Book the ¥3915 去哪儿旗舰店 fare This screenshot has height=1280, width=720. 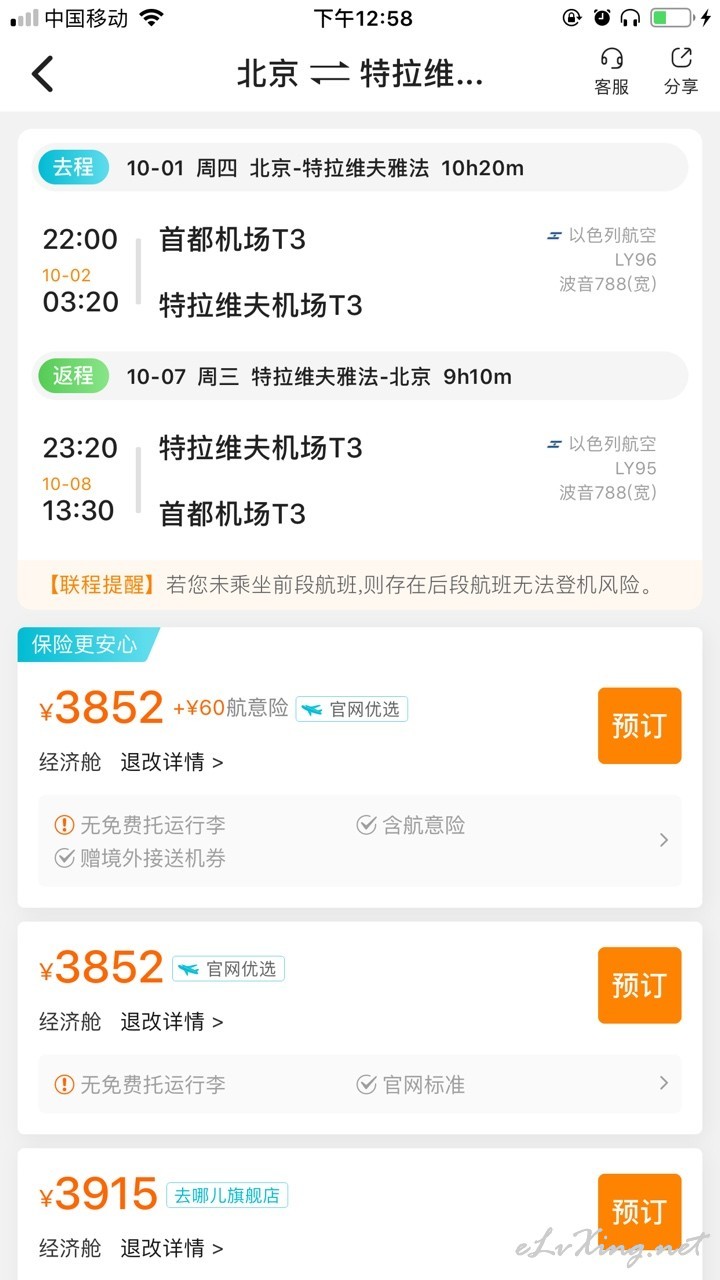point(639,1211)
